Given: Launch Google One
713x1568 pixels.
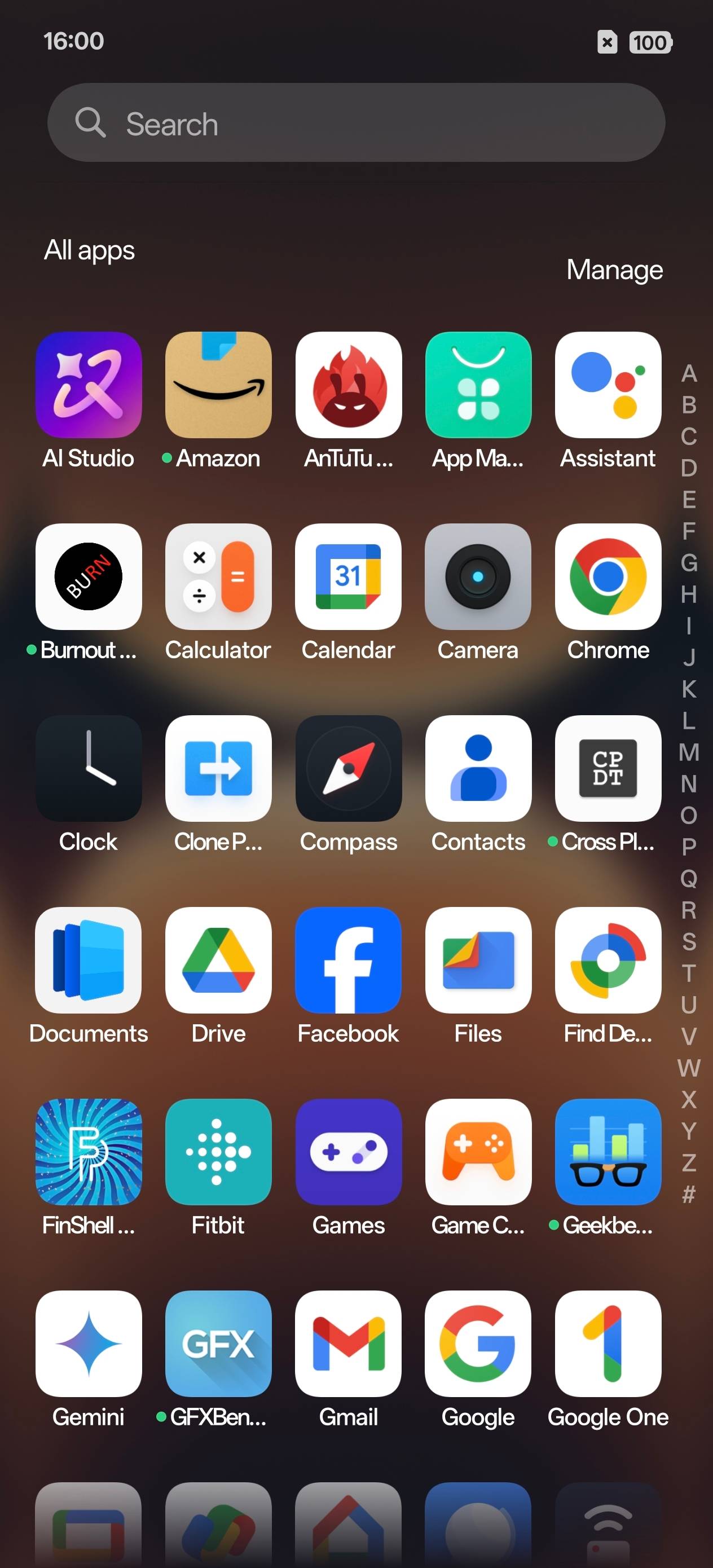Looking at the screenshot, I should click(608, 1344).
